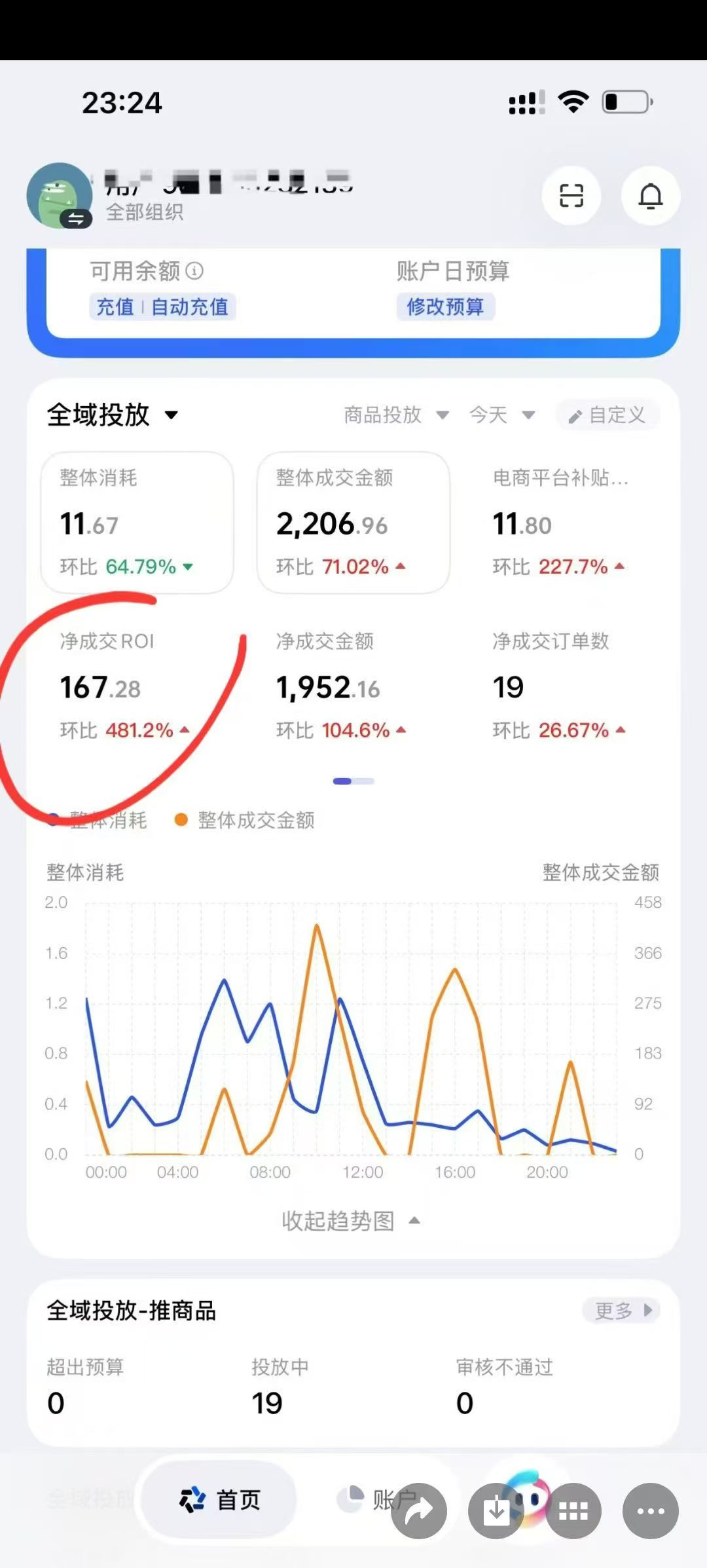Select the 整体成交金额 metric card
The height and width of the screenshot is (1568, 707).
click(353, 522)
